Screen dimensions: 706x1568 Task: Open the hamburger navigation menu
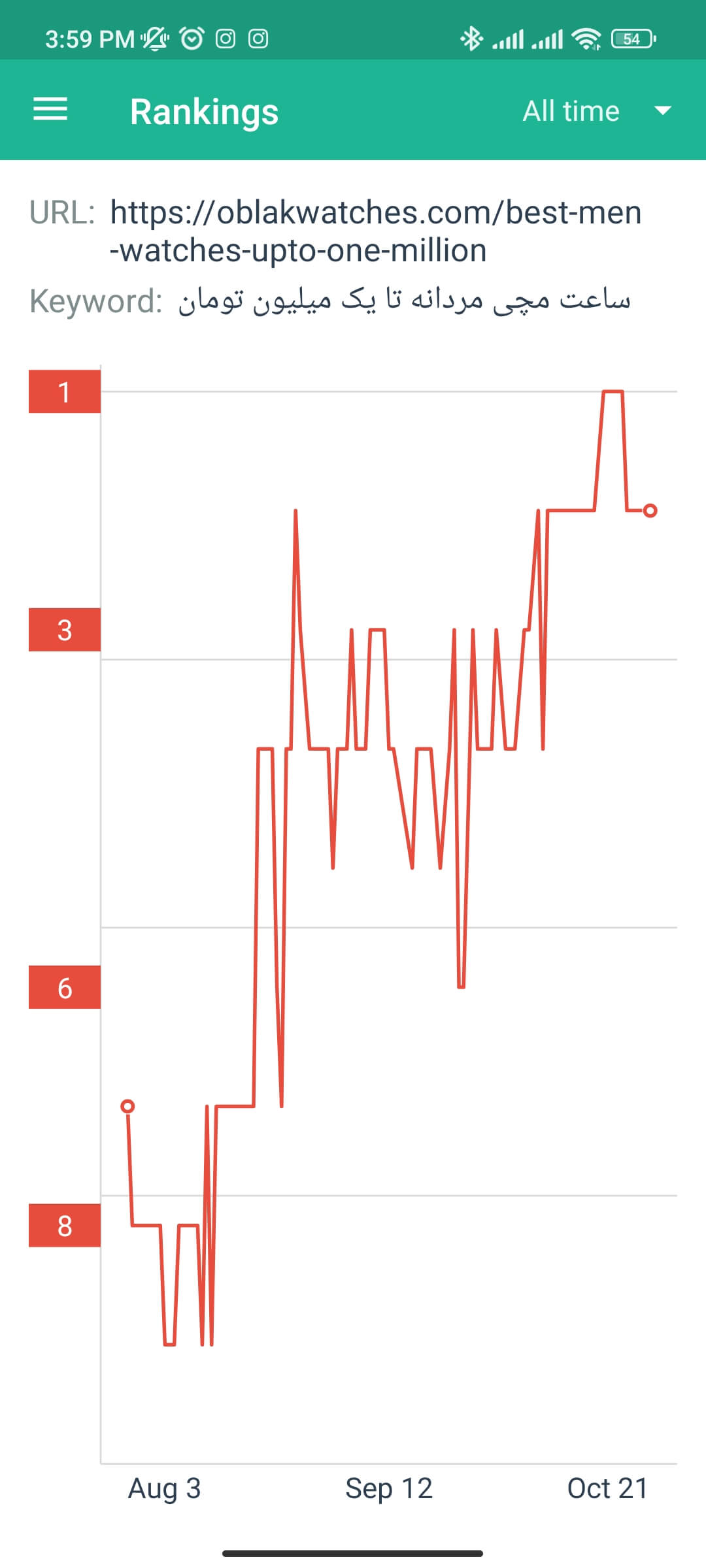coord(50,109)
